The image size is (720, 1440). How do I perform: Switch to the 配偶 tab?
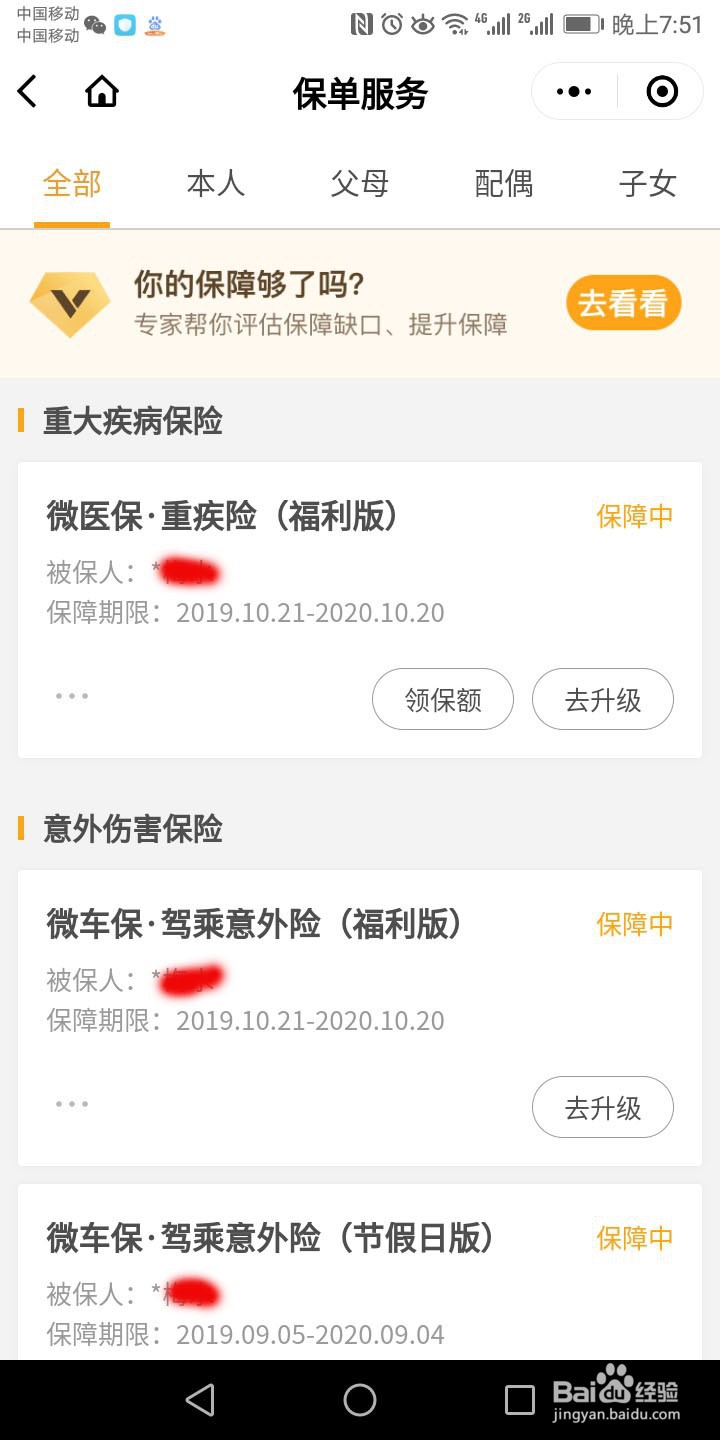tap(503, 185)
